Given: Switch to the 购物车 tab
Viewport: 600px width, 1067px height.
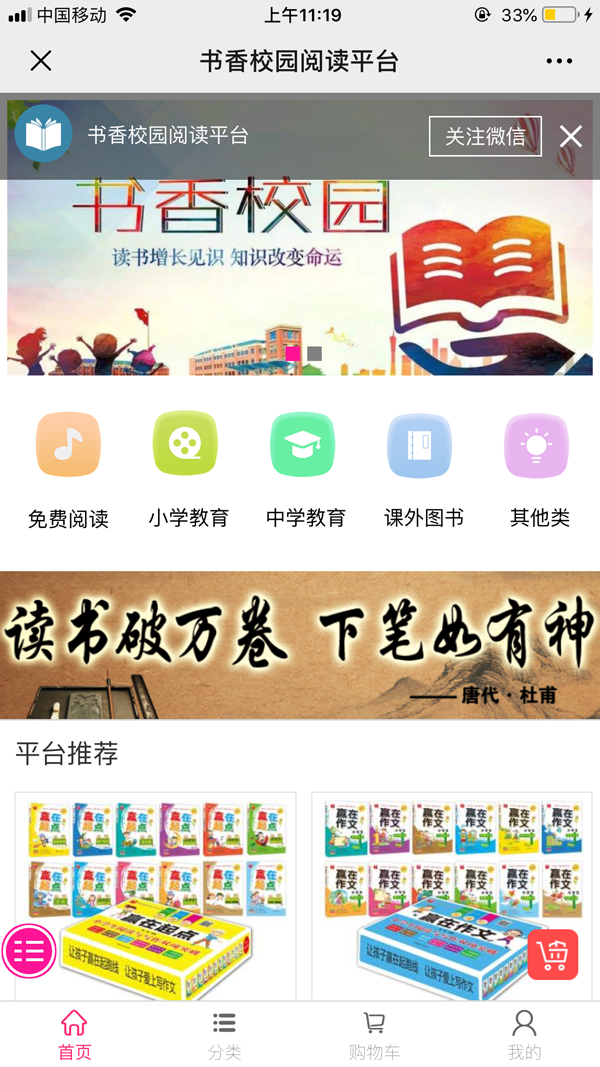Looking at the screenshot, I should pos(374,1035).
